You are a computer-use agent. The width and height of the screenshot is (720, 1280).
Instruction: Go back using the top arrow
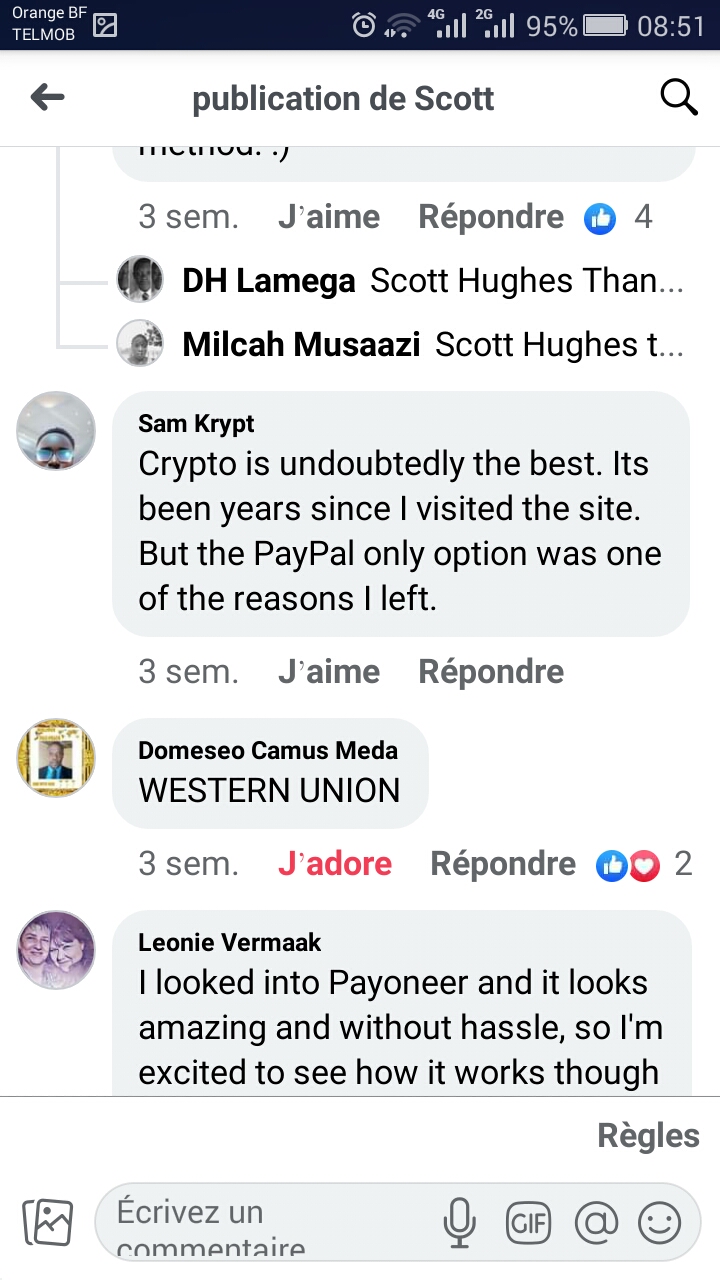[x=47, y=98]
